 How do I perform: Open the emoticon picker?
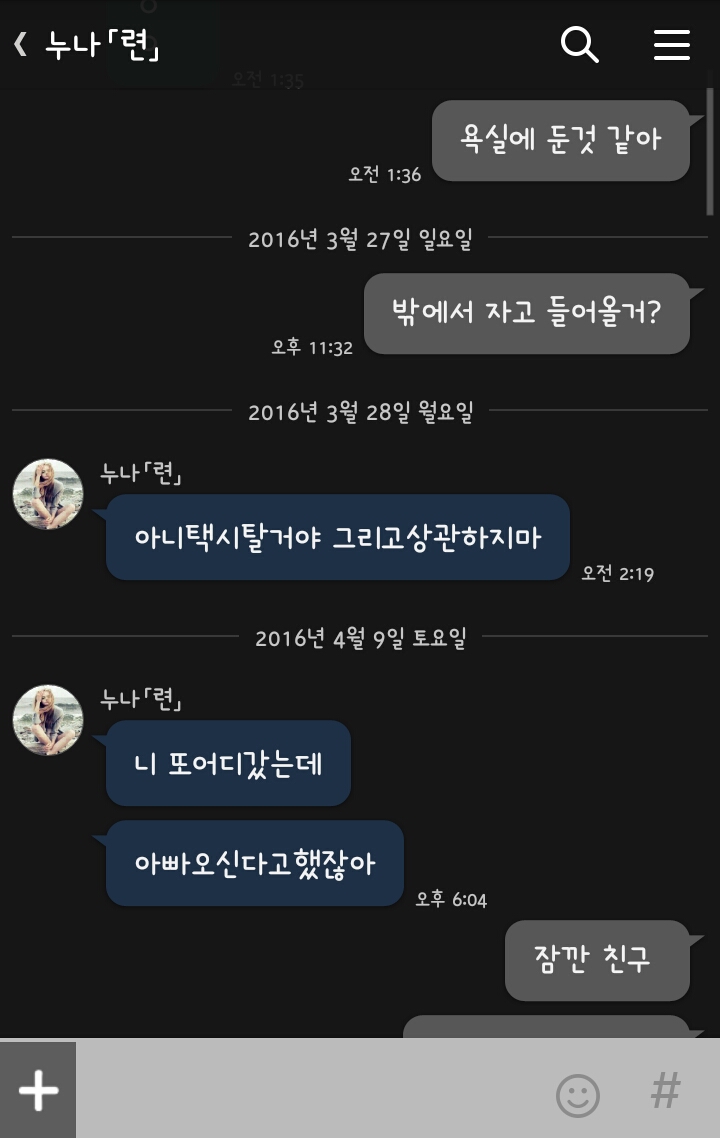click(x=577, y=1094)
